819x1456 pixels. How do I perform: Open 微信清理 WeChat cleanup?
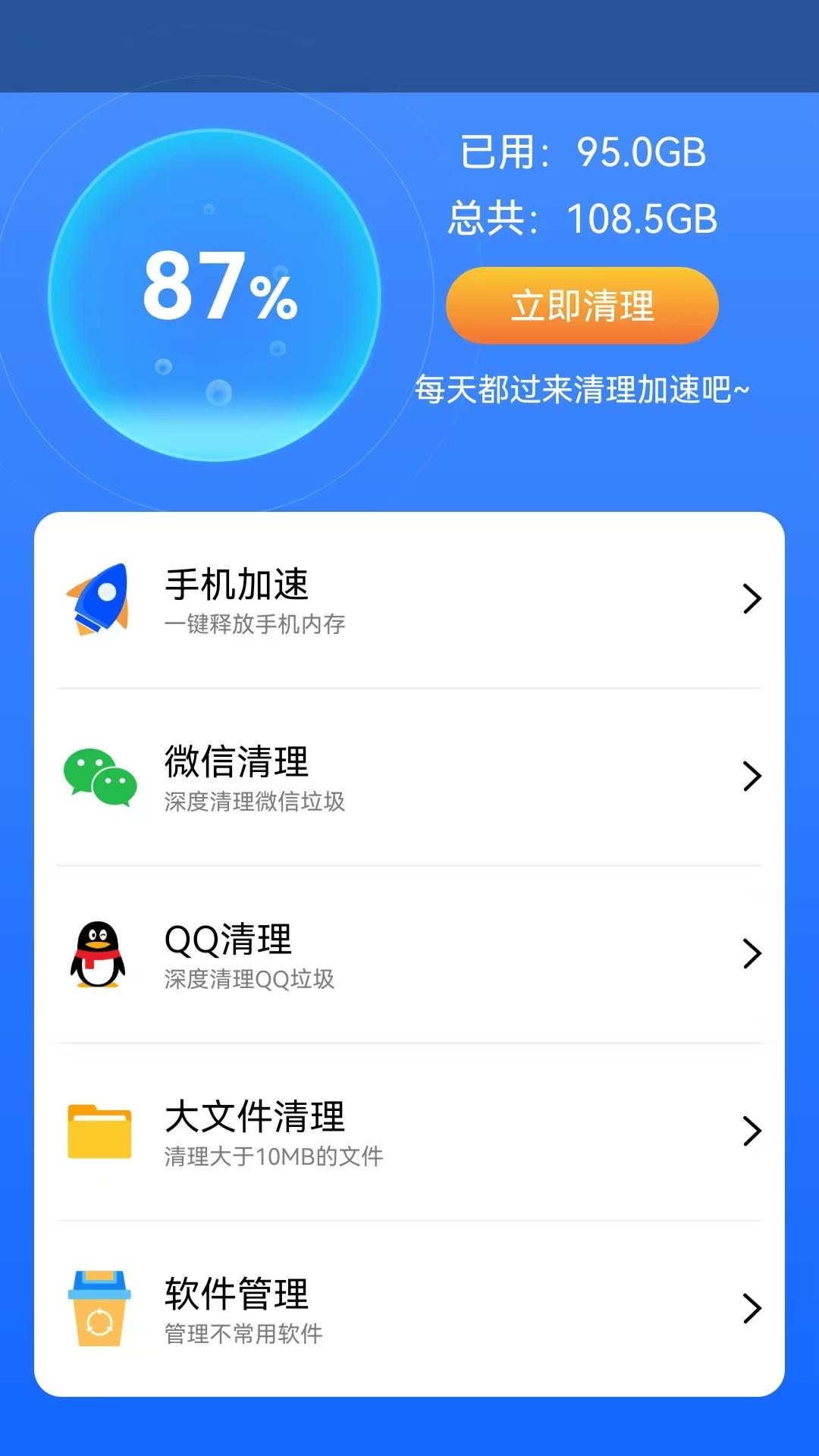[x=409, y=777]
